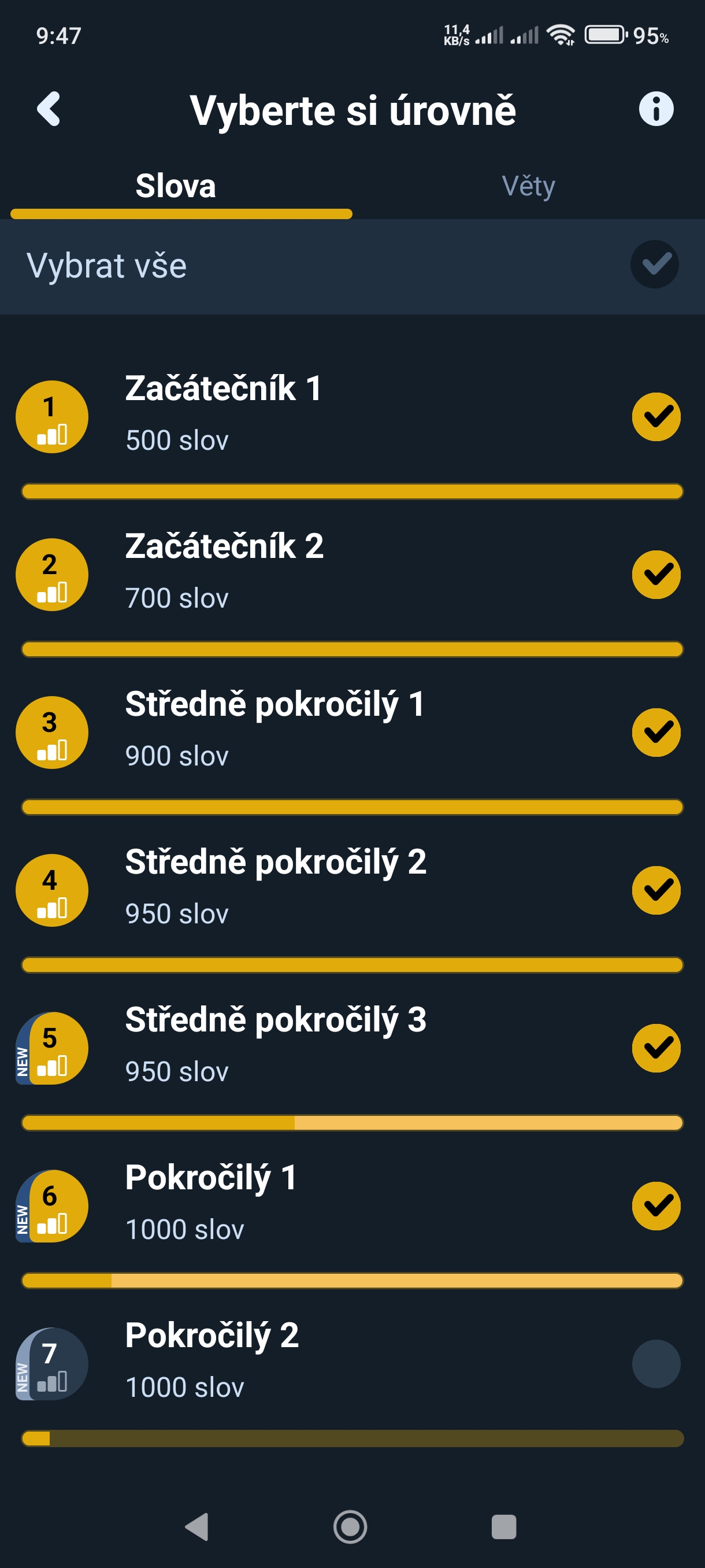This screenshot has height=1568, width=705.
Task: Deselect Středně pokročilý 1 checkmark
Action: click(x=656, y=733)
